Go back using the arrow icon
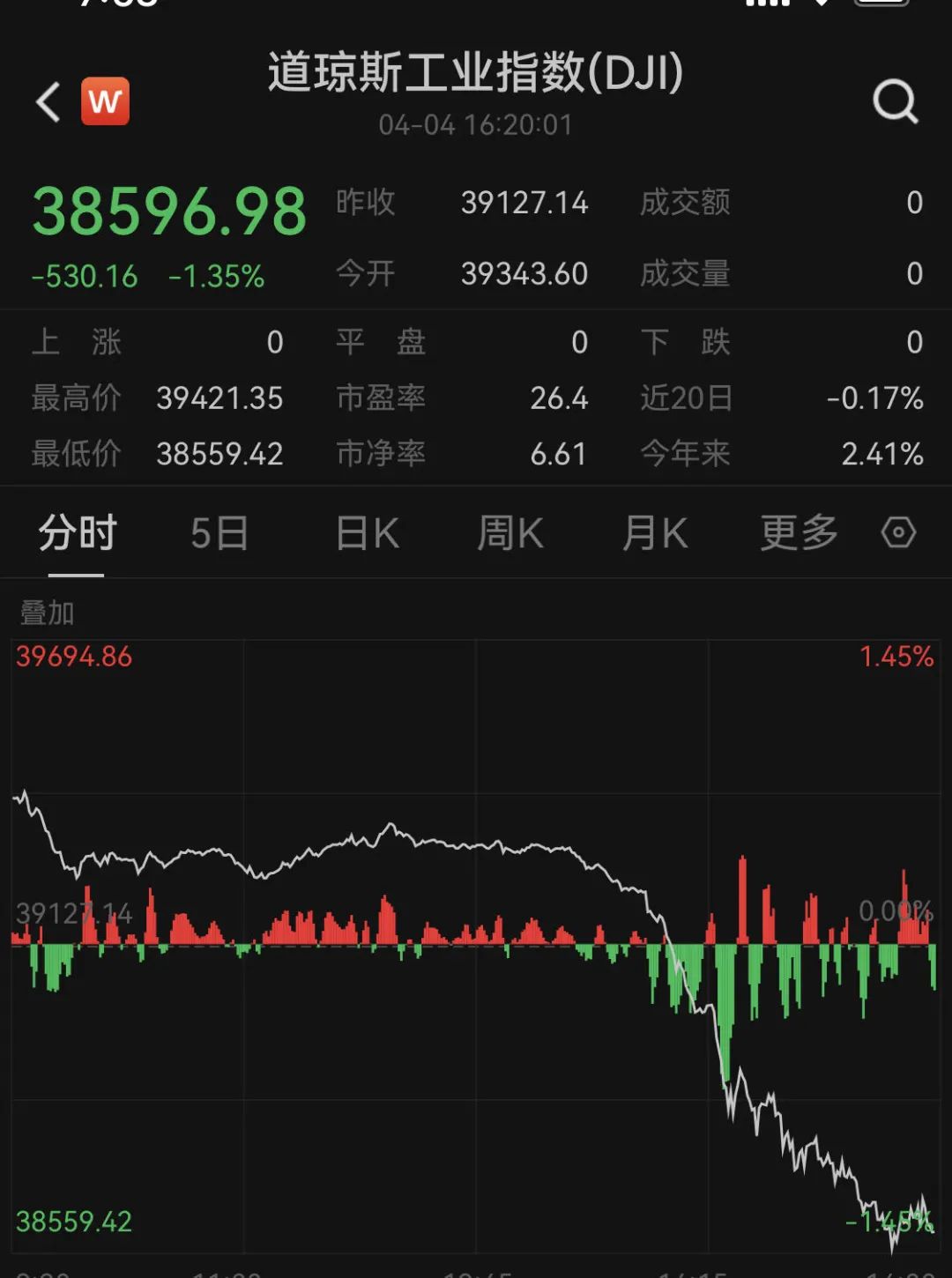 pyautogui.click(x=48, y=102)
